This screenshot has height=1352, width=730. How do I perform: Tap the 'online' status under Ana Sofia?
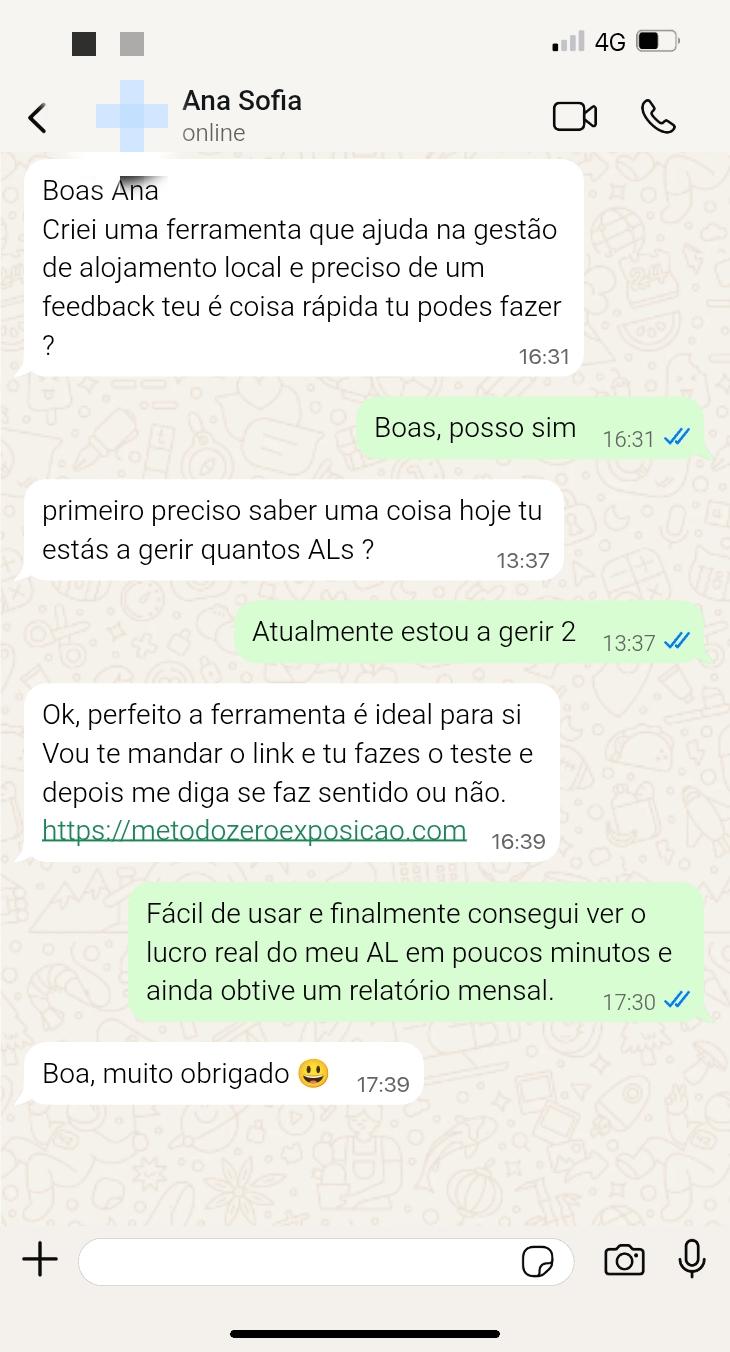213,132
